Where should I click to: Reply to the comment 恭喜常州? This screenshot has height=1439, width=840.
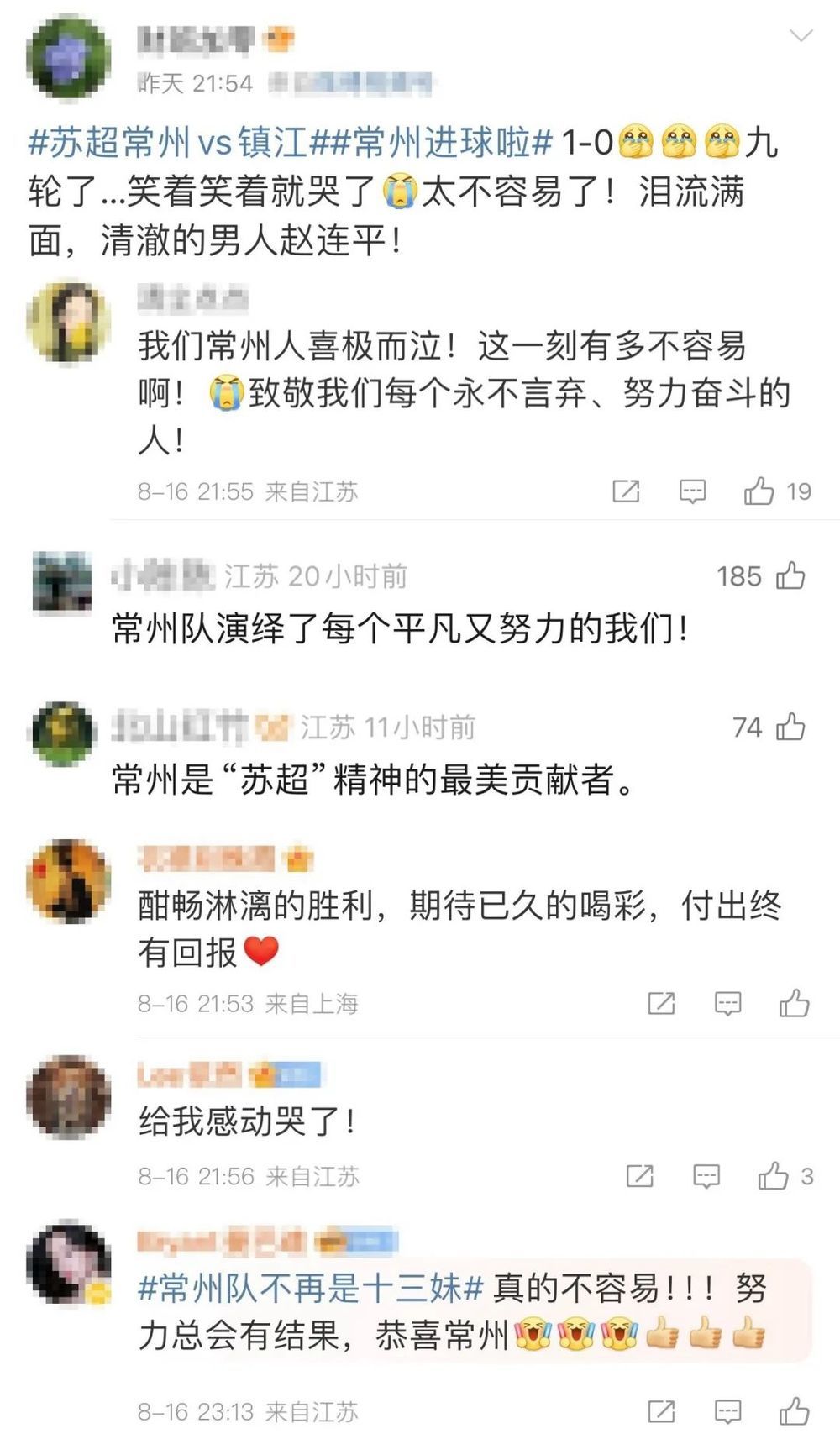[727, 1411]
